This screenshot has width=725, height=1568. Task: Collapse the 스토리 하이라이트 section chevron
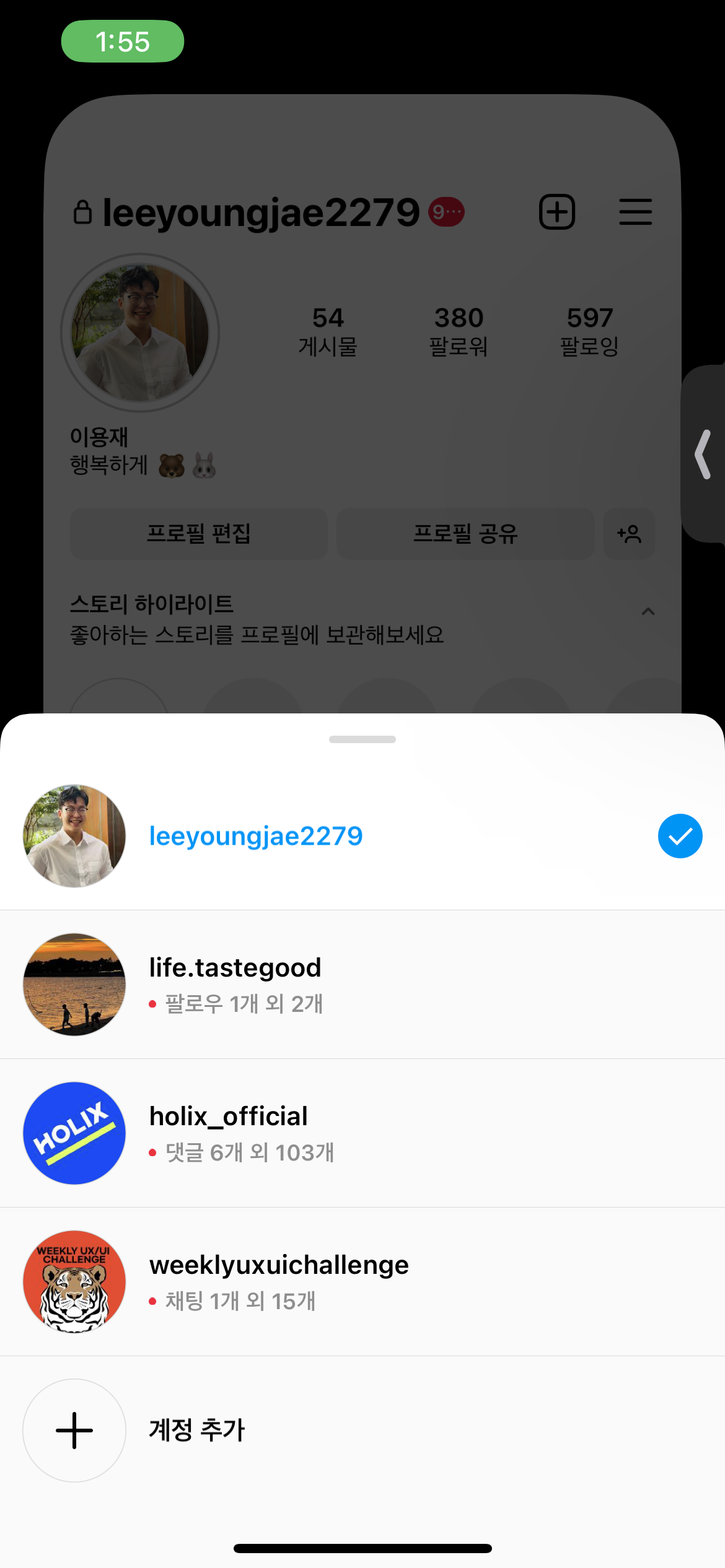click(x=649, y=611)
